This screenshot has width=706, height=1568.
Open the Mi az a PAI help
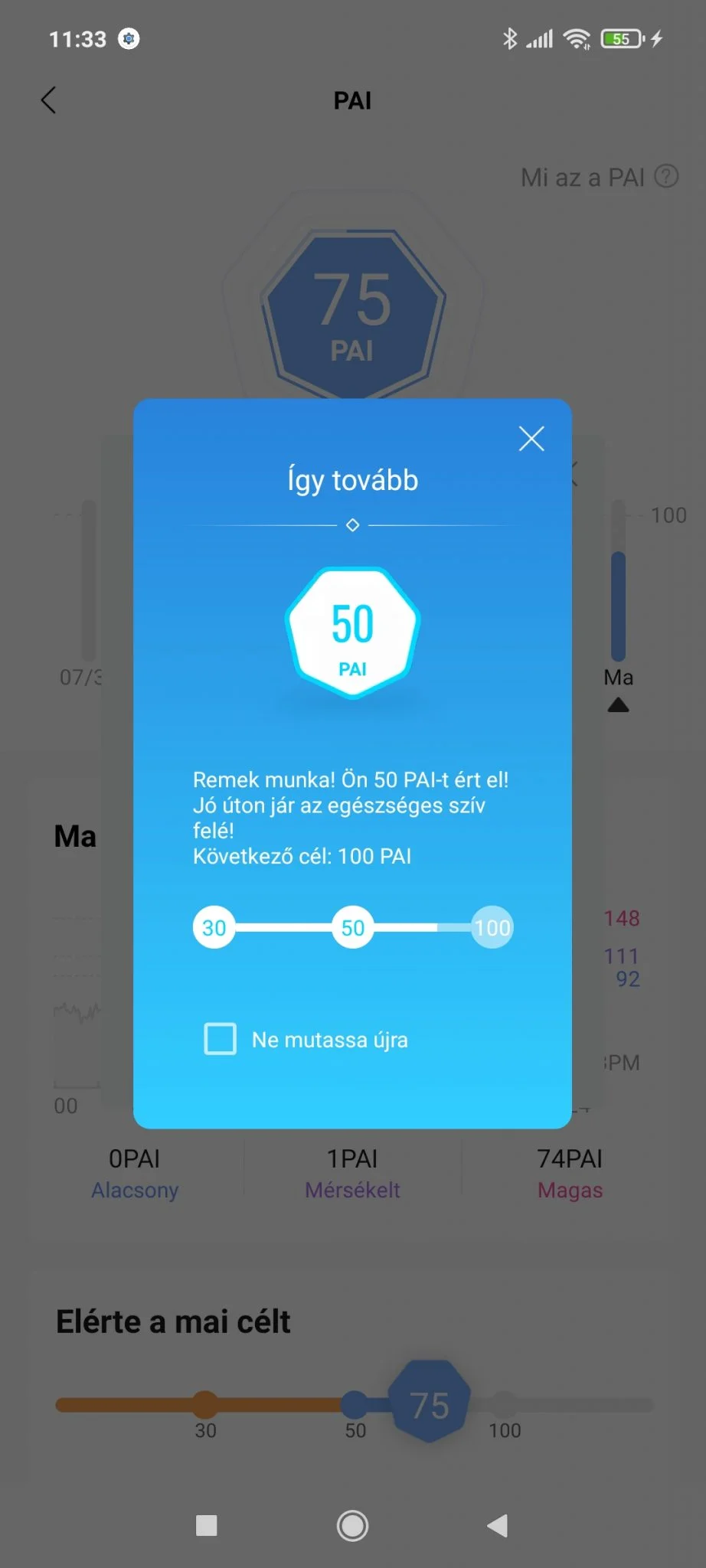599,178
